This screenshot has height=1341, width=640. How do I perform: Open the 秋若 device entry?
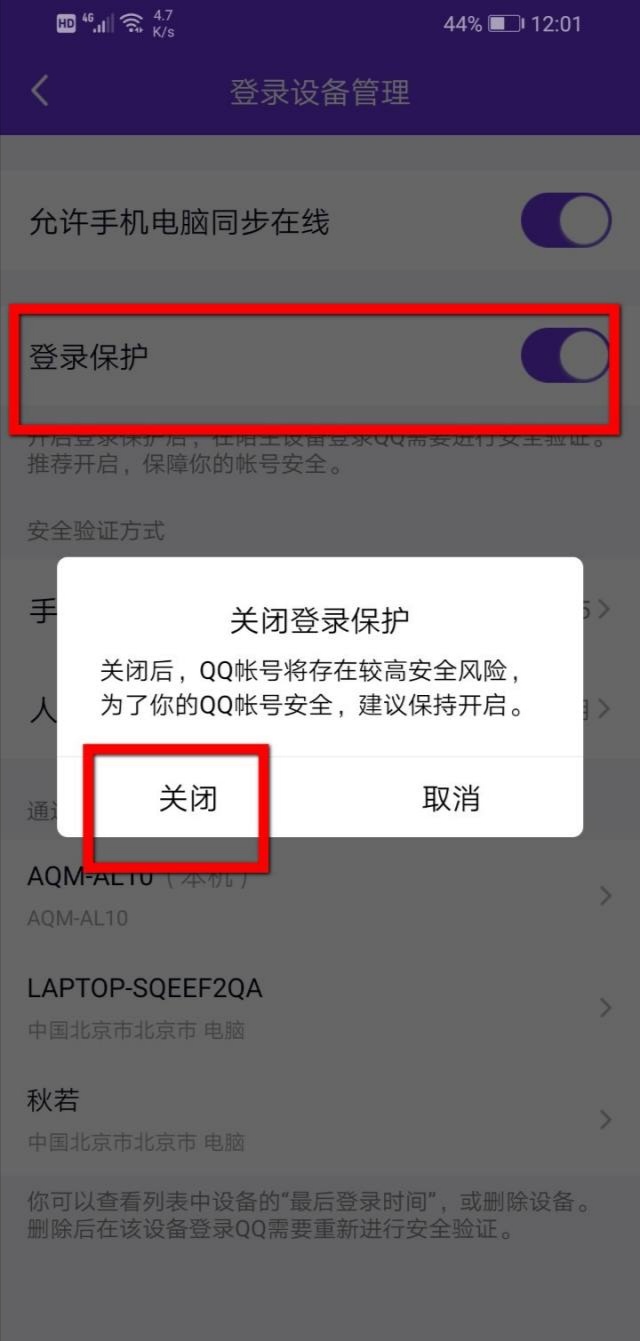[x=320, y=1119]
